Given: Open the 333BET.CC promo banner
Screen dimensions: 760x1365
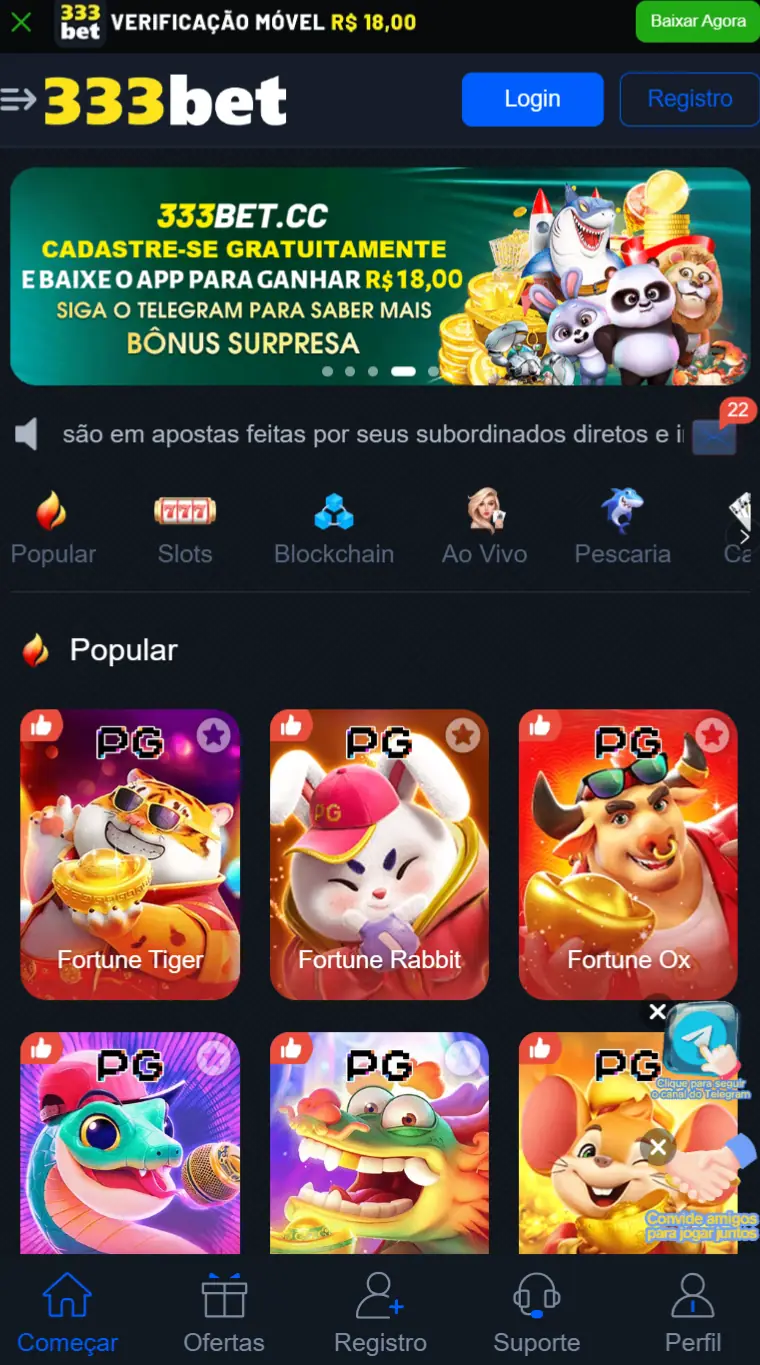Looking at the screenshot, I should 380,276.
